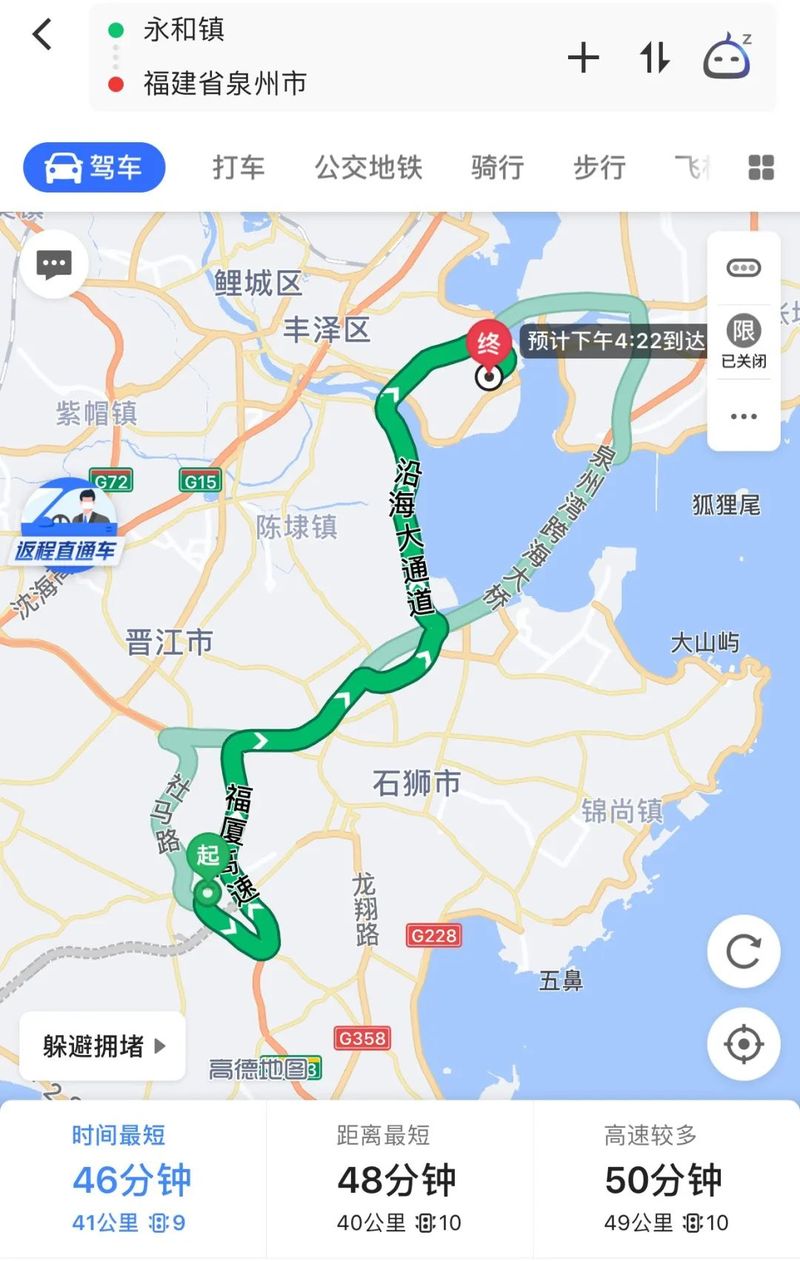Open the travel modes grid icon
The image size is (800, 1261).
pyautogui.click(x=761, y=167)
